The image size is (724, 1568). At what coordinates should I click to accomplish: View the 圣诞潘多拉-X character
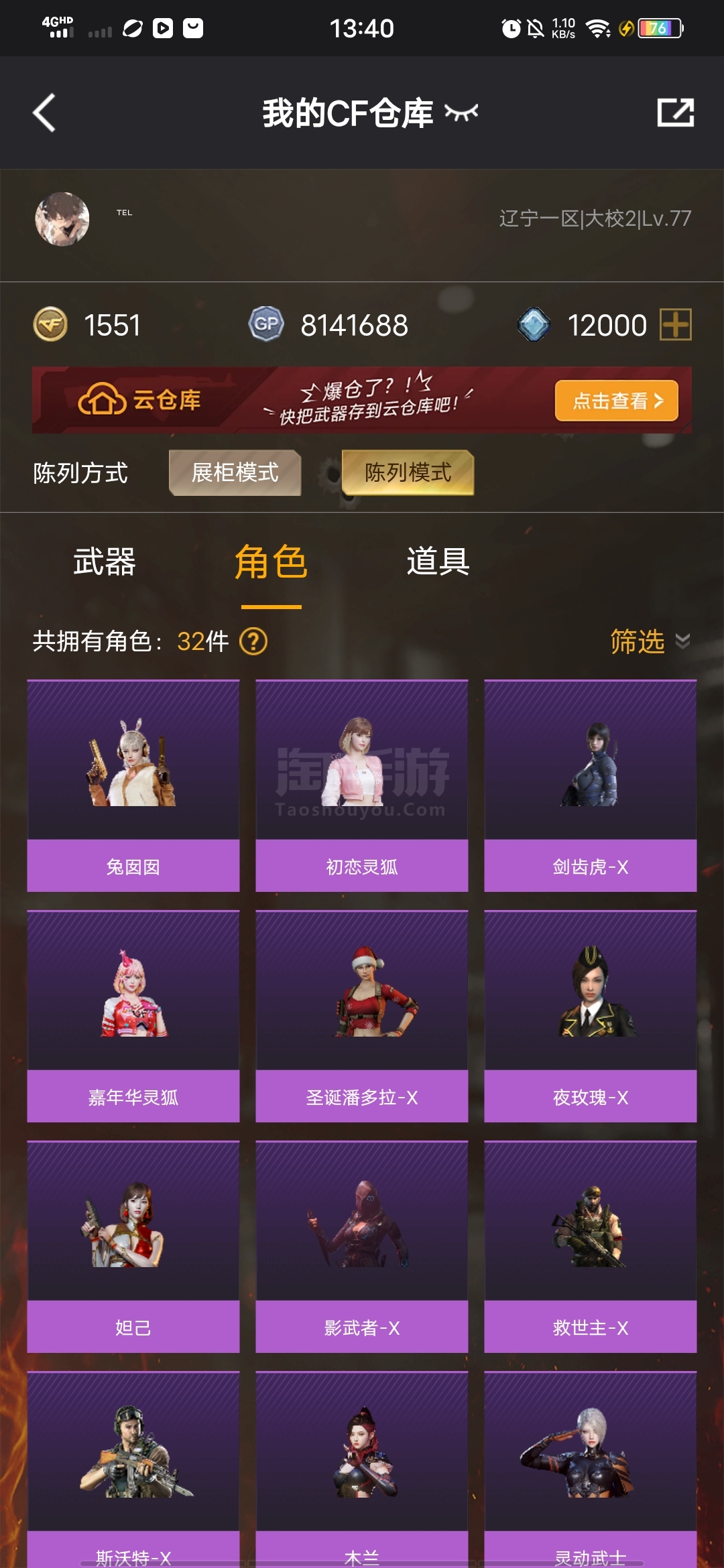click(362, 1016)
